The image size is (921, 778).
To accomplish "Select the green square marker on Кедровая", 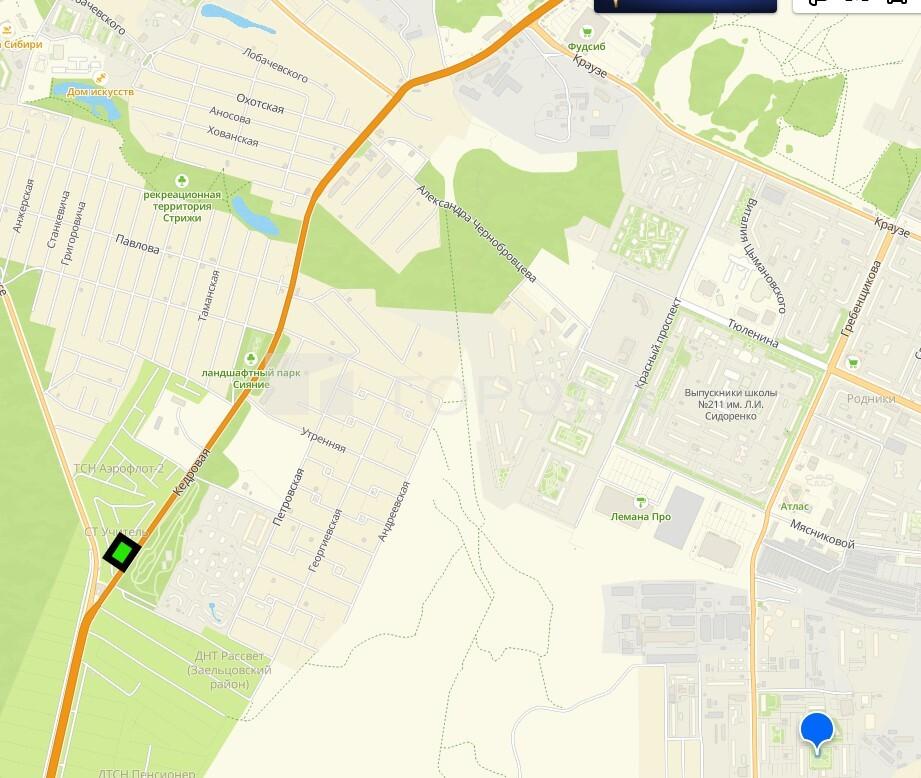I will 121,551.
